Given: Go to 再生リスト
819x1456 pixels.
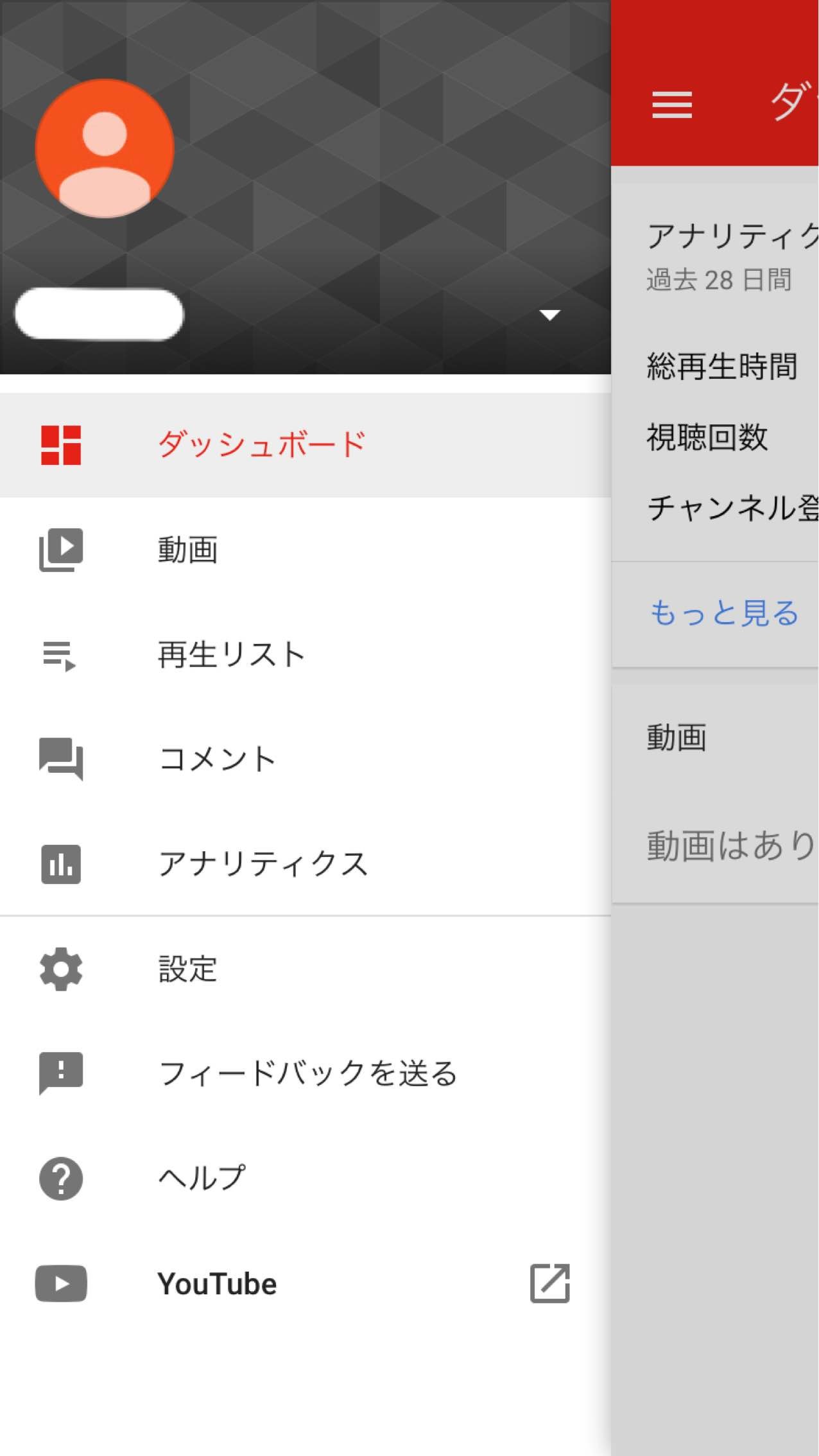Looking at the screenshot, I should [x=231, y=655].
